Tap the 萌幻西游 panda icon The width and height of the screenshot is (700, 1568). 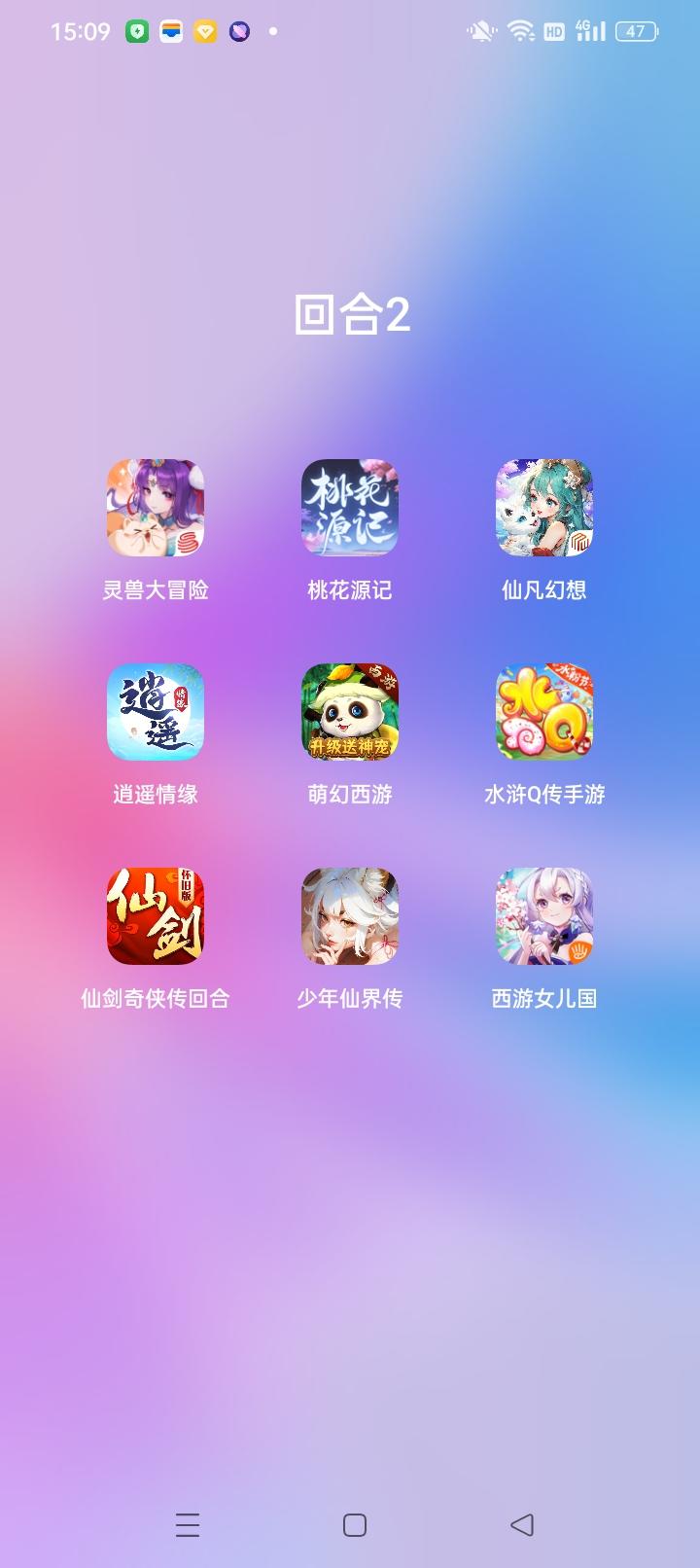pyautogui.click(x=350, y=712)
